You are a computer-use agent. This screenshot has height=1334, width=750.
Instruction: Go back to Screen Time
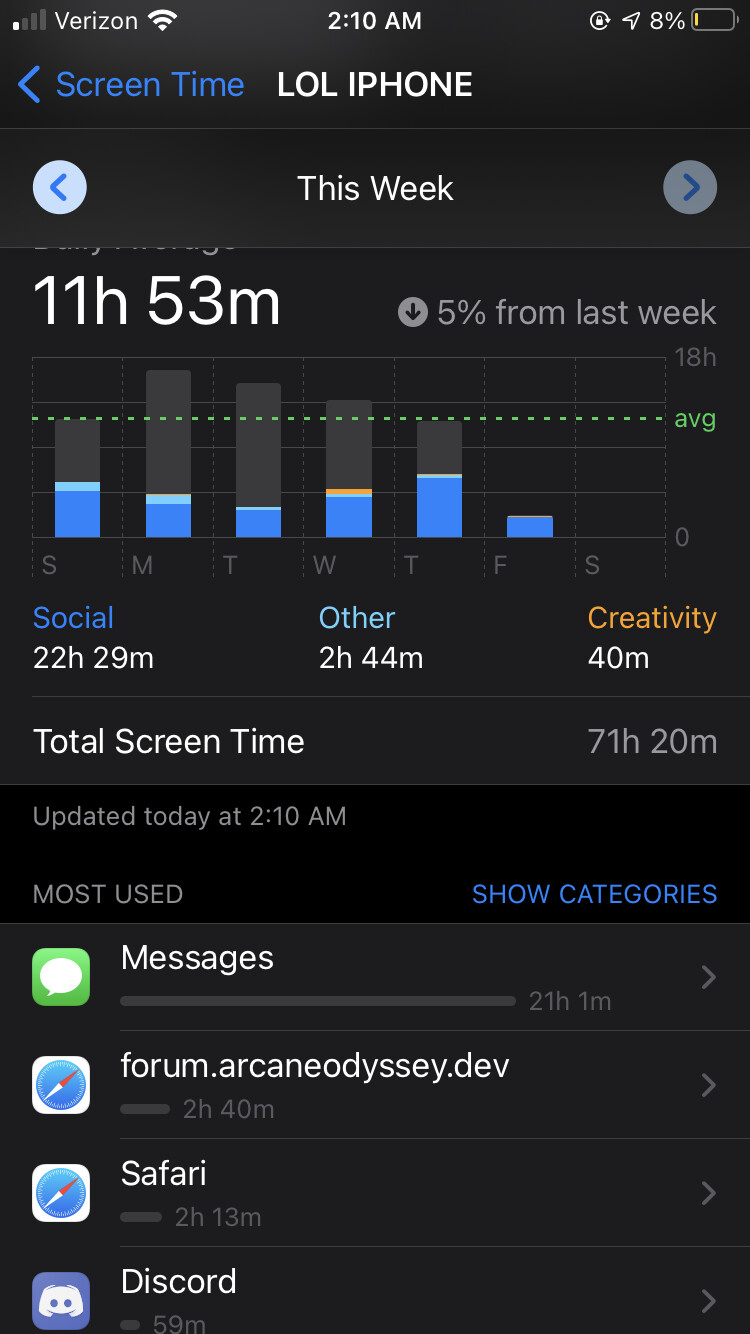(131, 85)
